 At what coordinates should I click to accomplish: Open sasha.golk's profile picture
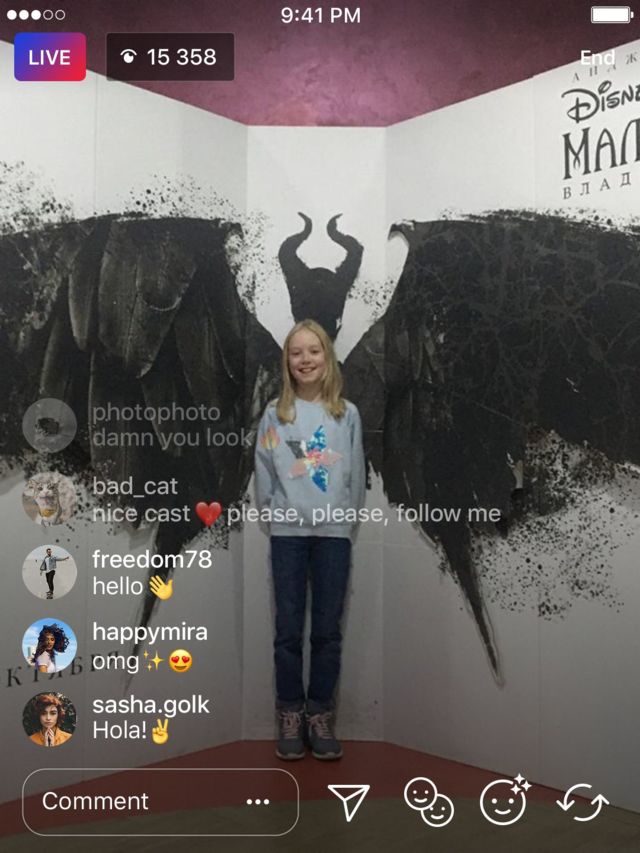click(49, 719)
